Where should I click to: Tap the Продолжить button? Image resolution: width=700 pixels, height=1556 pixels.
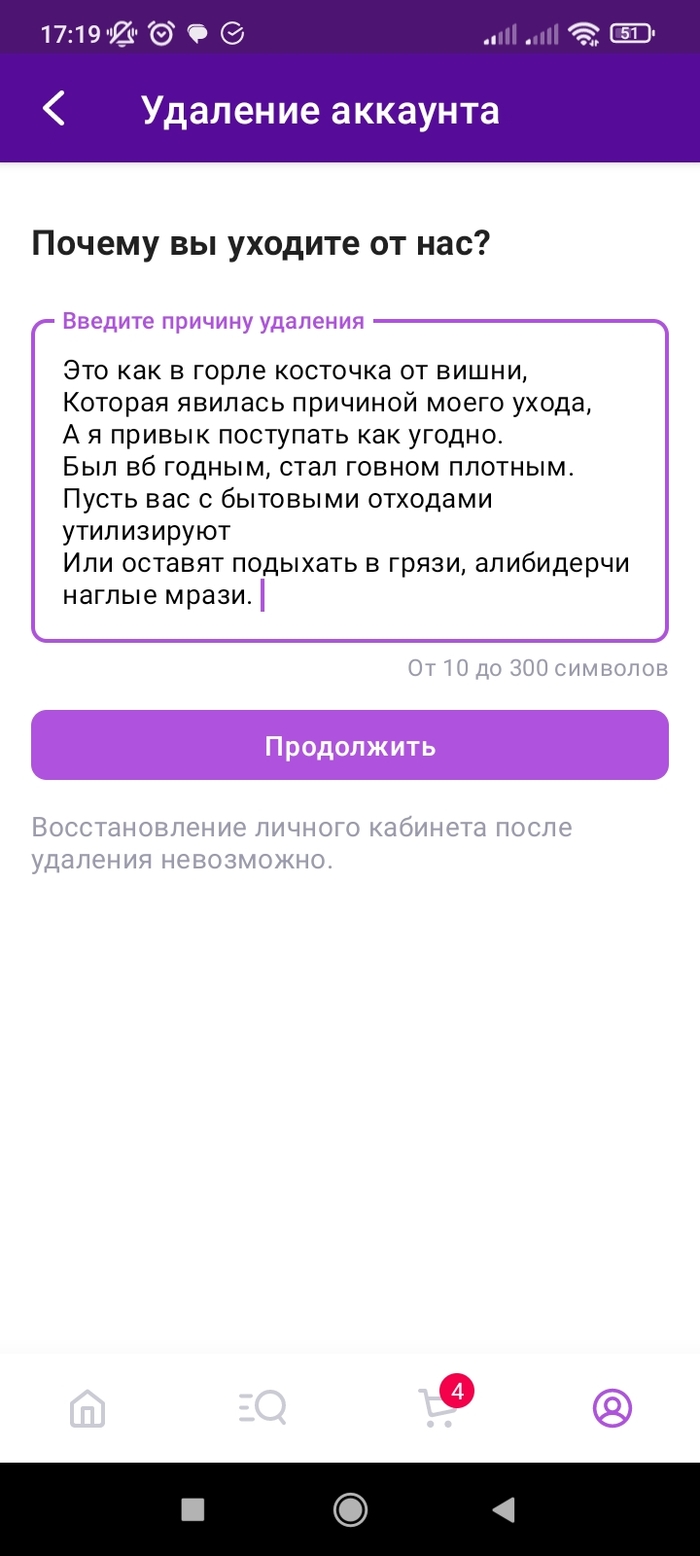349,745
